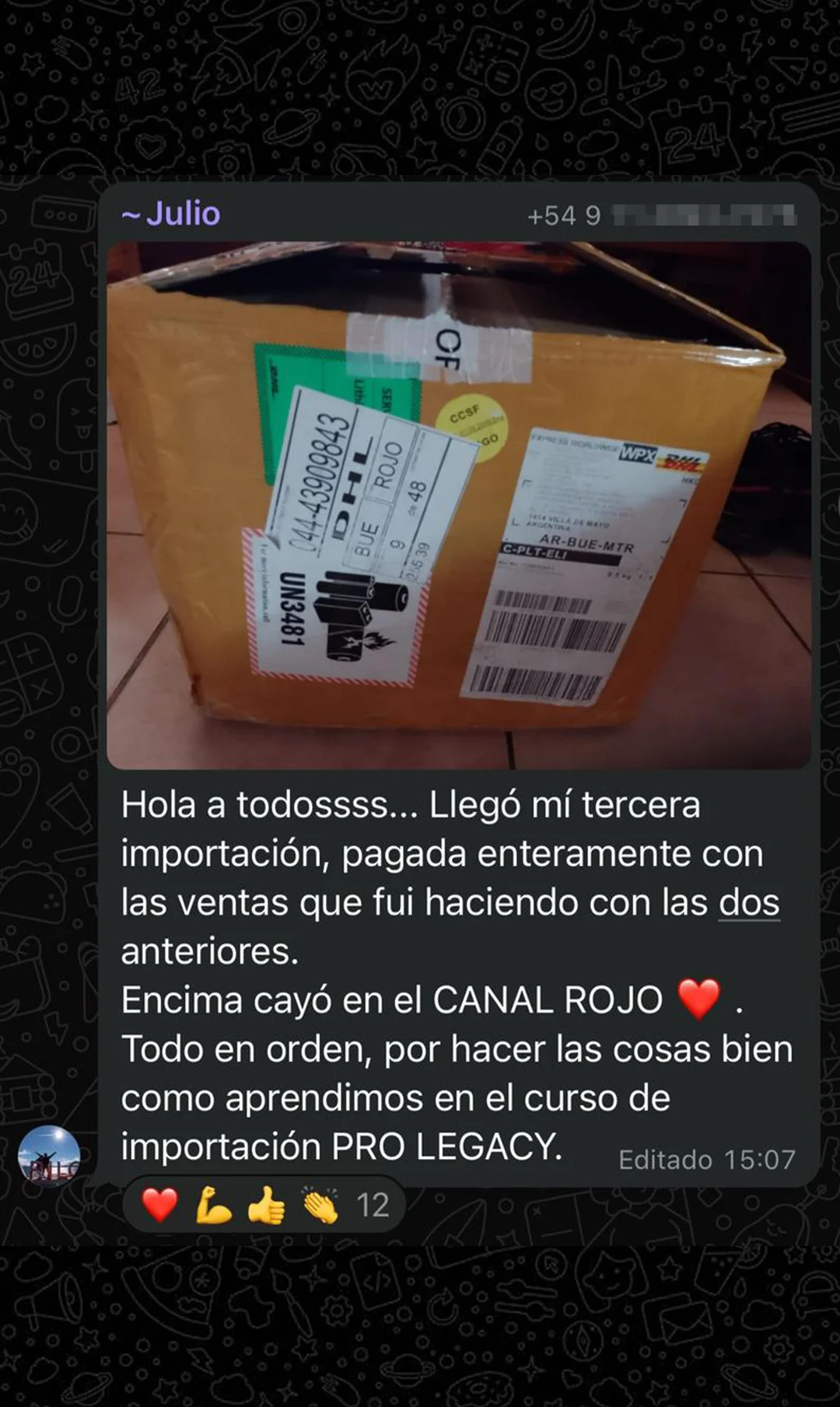Open the reactions pill showing 12
The width and height of the screenshot is (840, 1407).
pos(264,1205)
